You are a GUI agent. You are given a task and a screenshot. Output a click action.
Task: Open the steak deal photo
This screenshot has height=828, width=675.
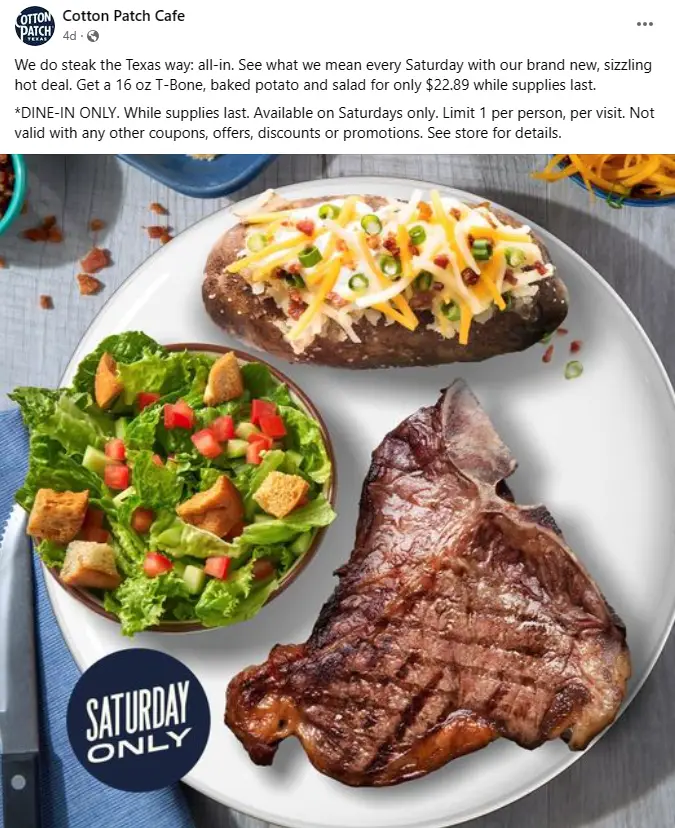(337, 490)
